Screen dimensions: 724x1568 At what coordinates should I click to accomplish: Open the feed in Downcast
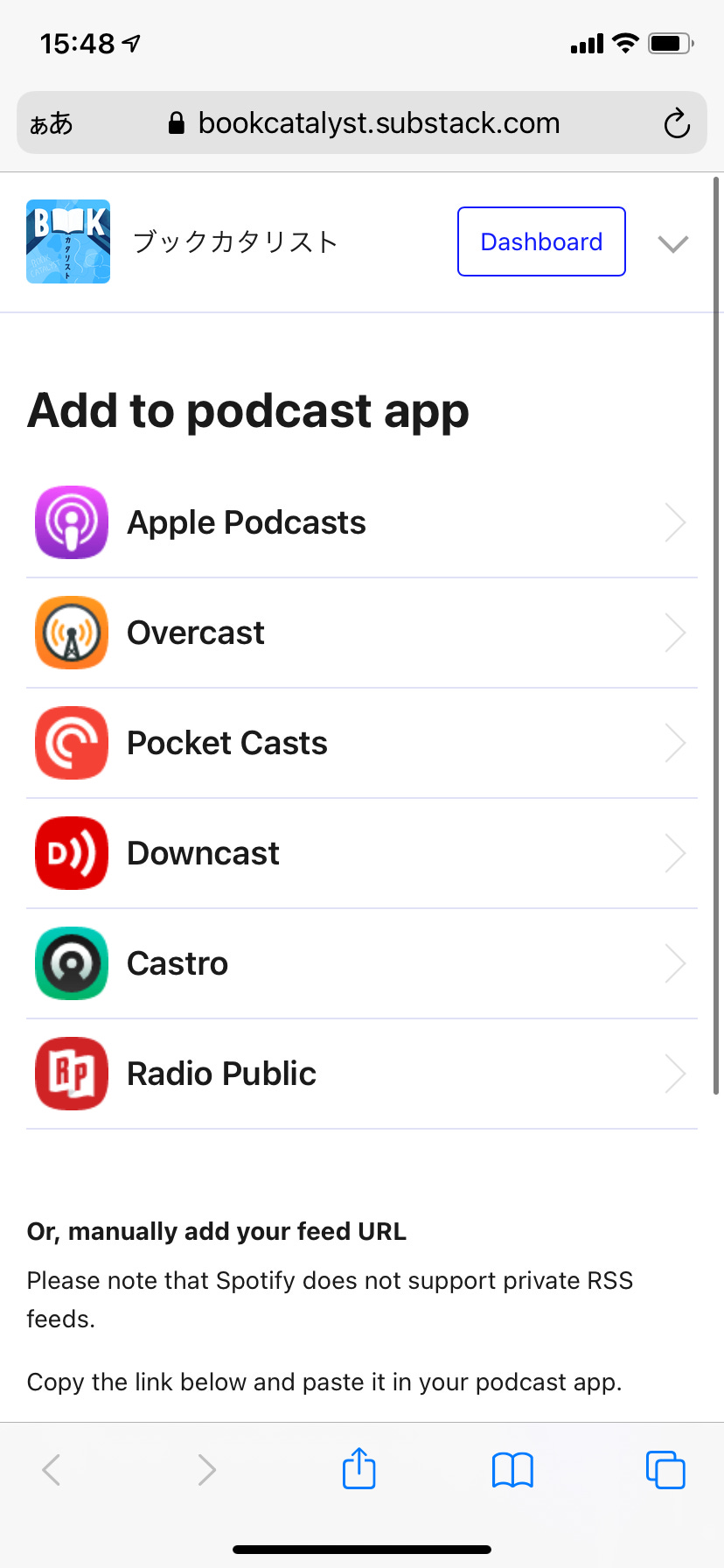362,853
